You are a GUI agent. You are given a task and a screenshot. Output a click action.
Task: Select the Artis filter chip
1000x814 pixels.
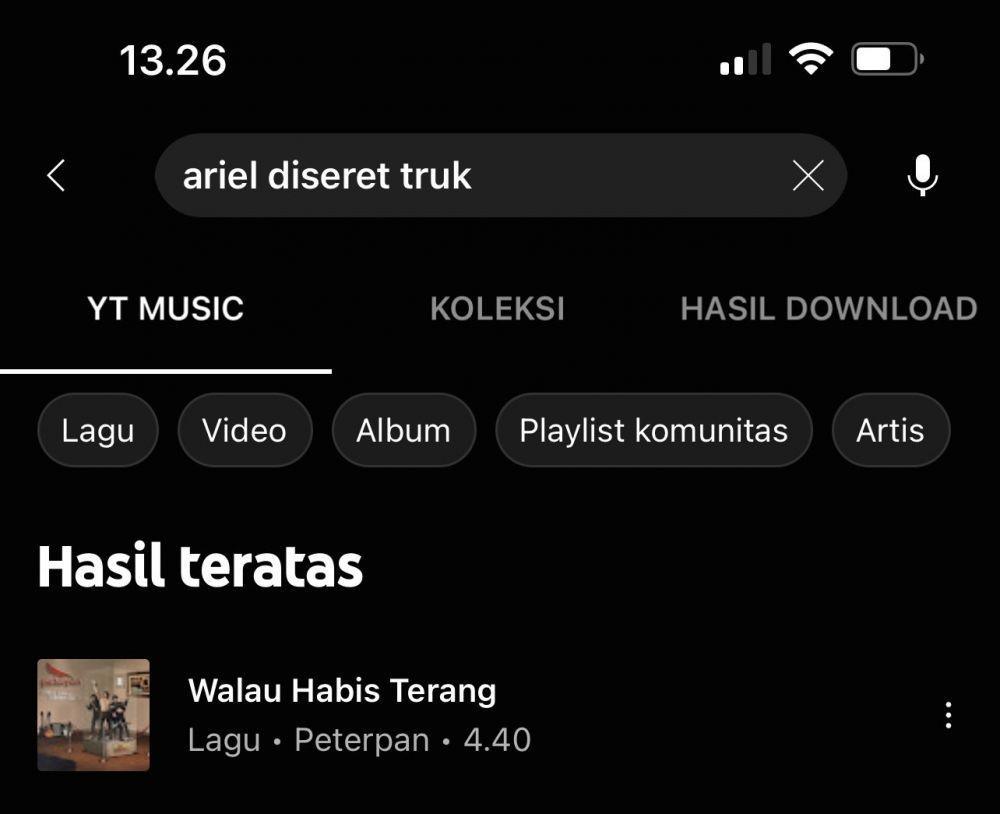(x=890, y=431)
